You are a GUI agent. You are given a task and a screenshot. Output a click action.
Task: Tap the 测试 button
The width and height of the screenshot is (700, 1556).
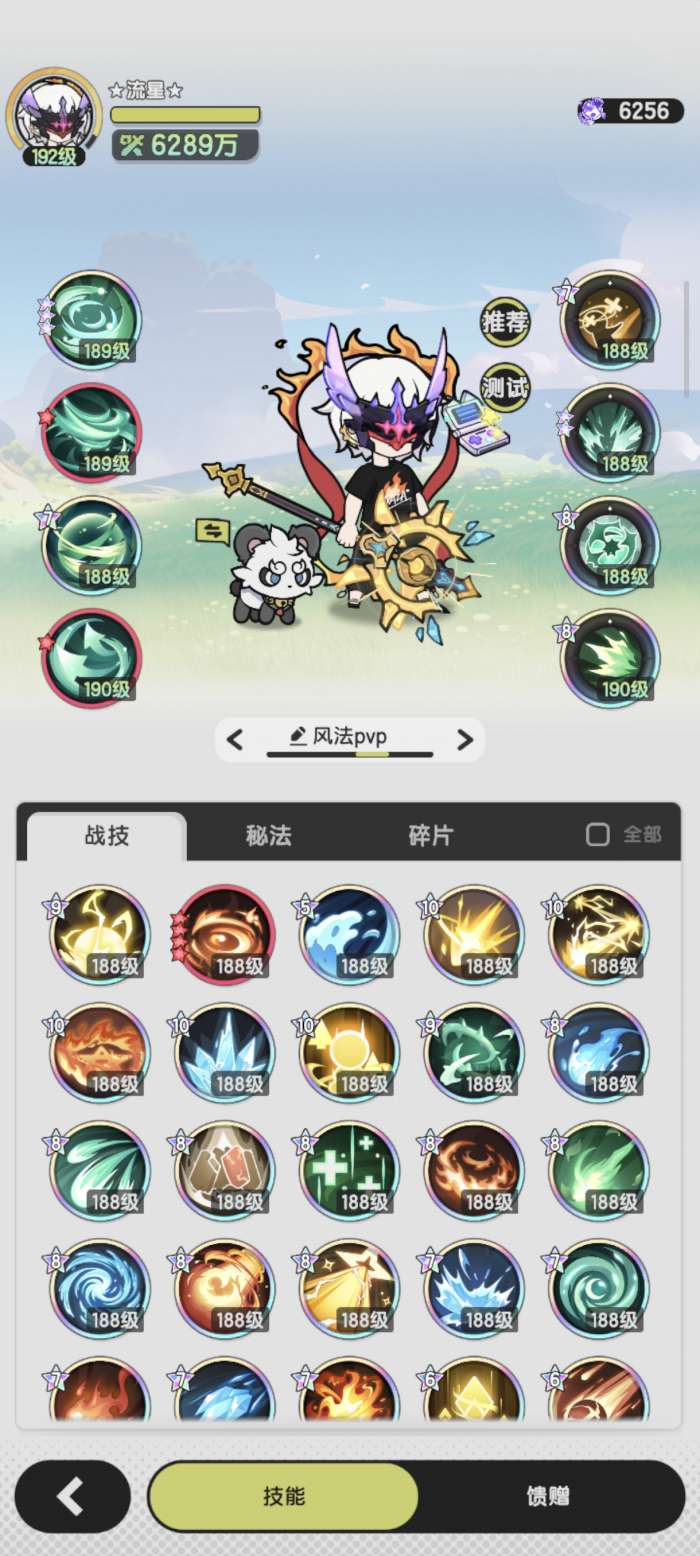505,388
